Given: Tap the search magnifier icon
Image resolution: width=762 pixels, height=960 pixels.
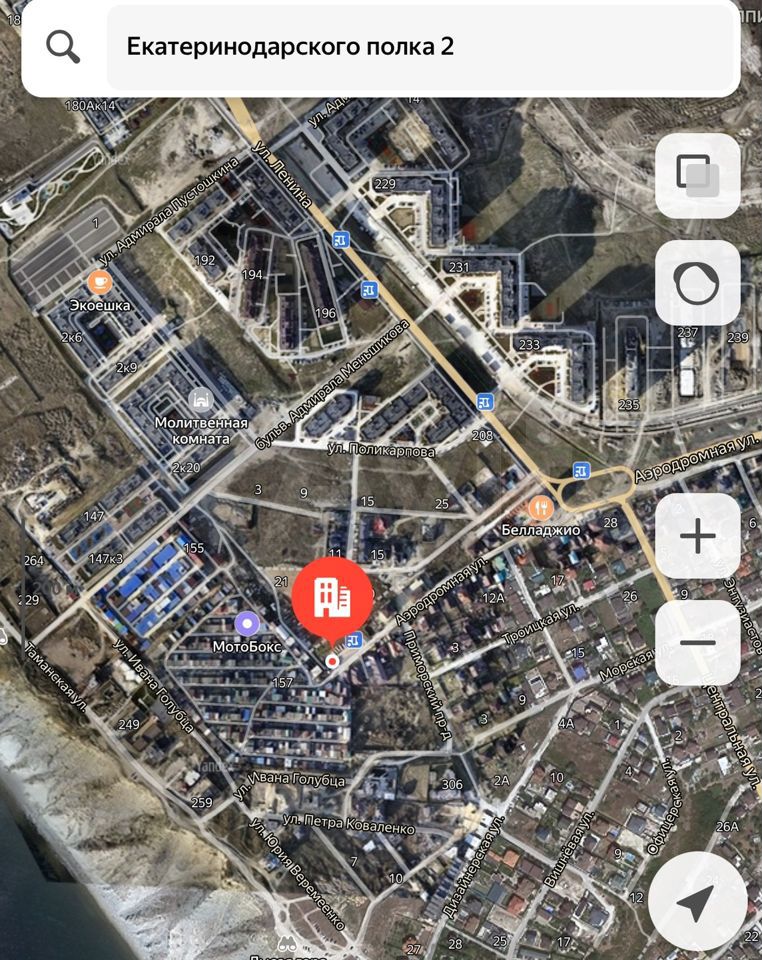Looking at the screenshot, I should point(63,47).
